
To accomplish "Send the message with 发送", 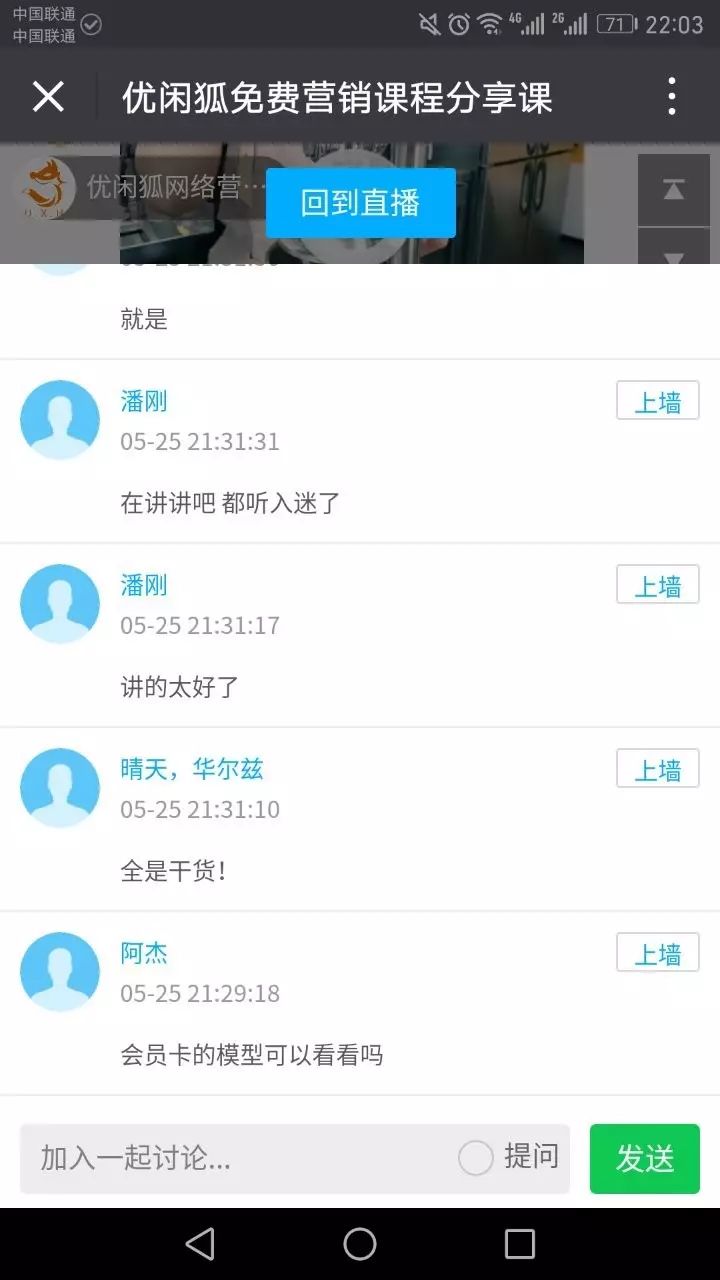I will click(644, 1158).
